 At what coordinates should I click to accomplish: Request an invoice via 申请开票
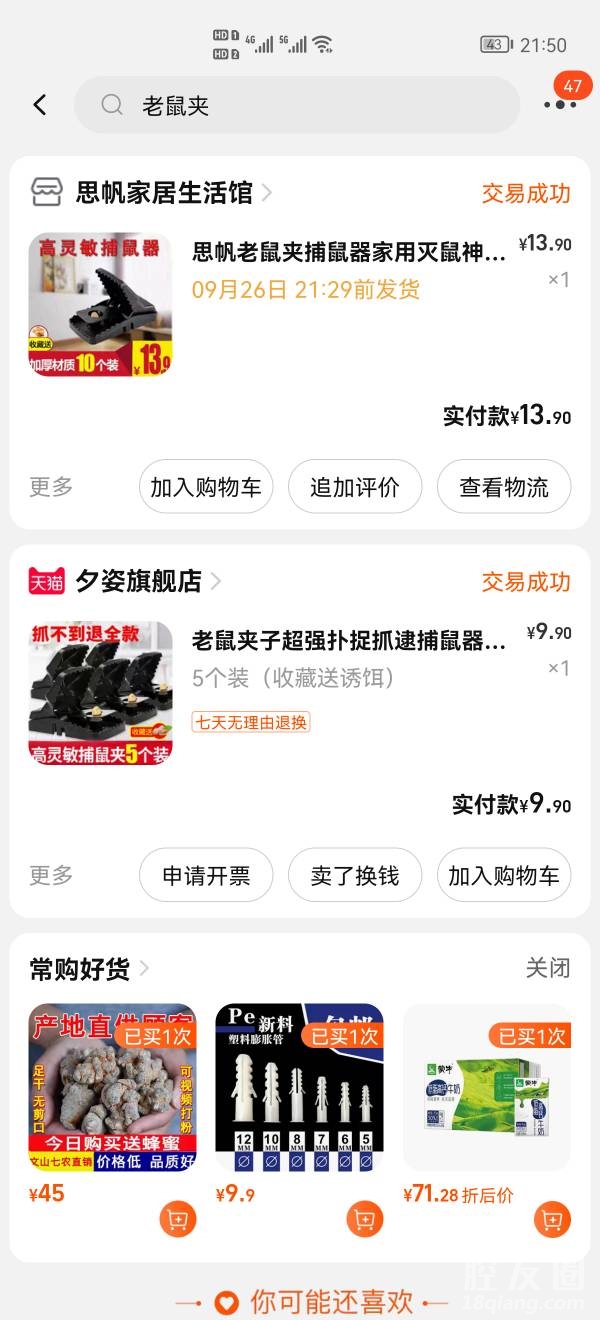tap(206, 876)
